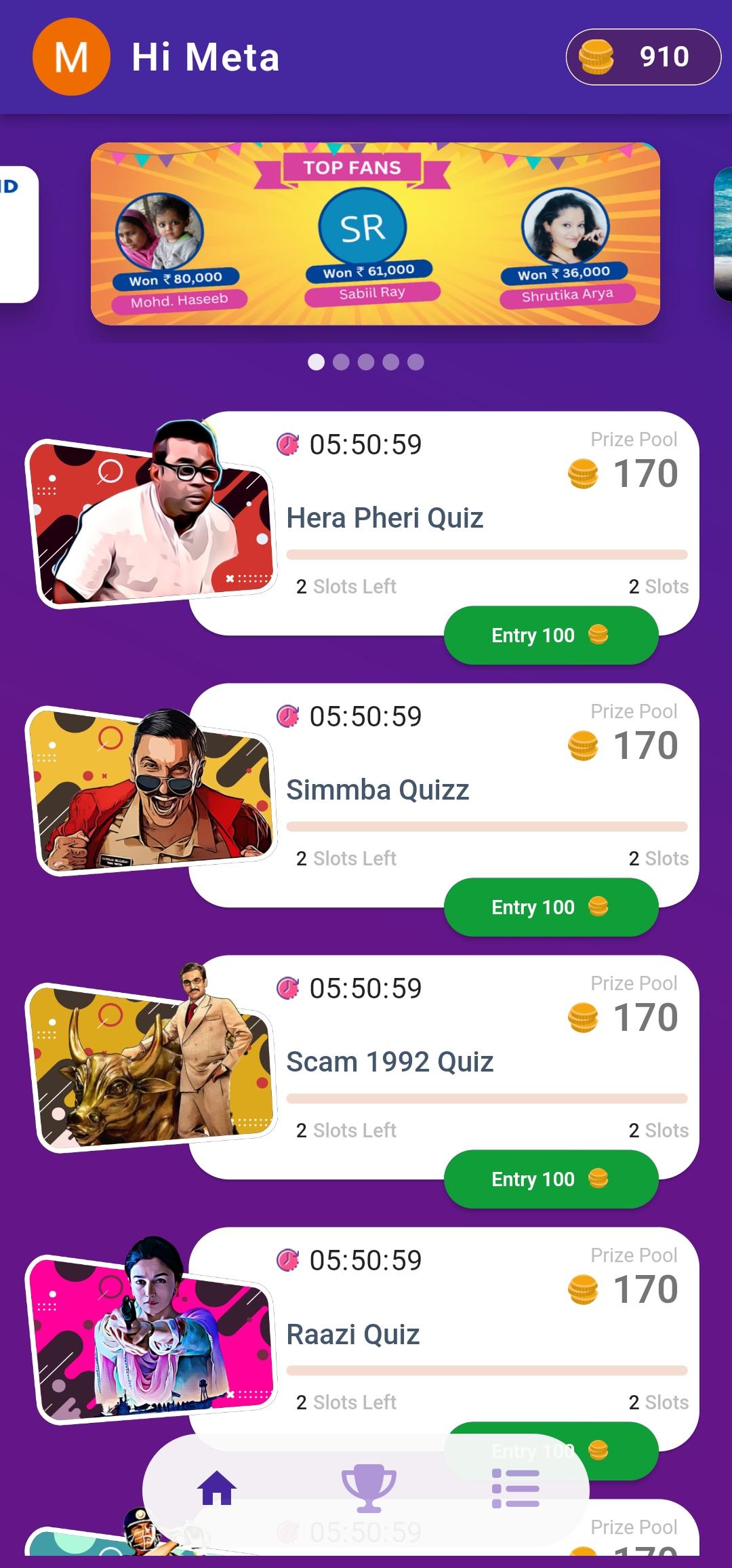
Task: Switch to the list tab
Action: [x=516, y=1489]
